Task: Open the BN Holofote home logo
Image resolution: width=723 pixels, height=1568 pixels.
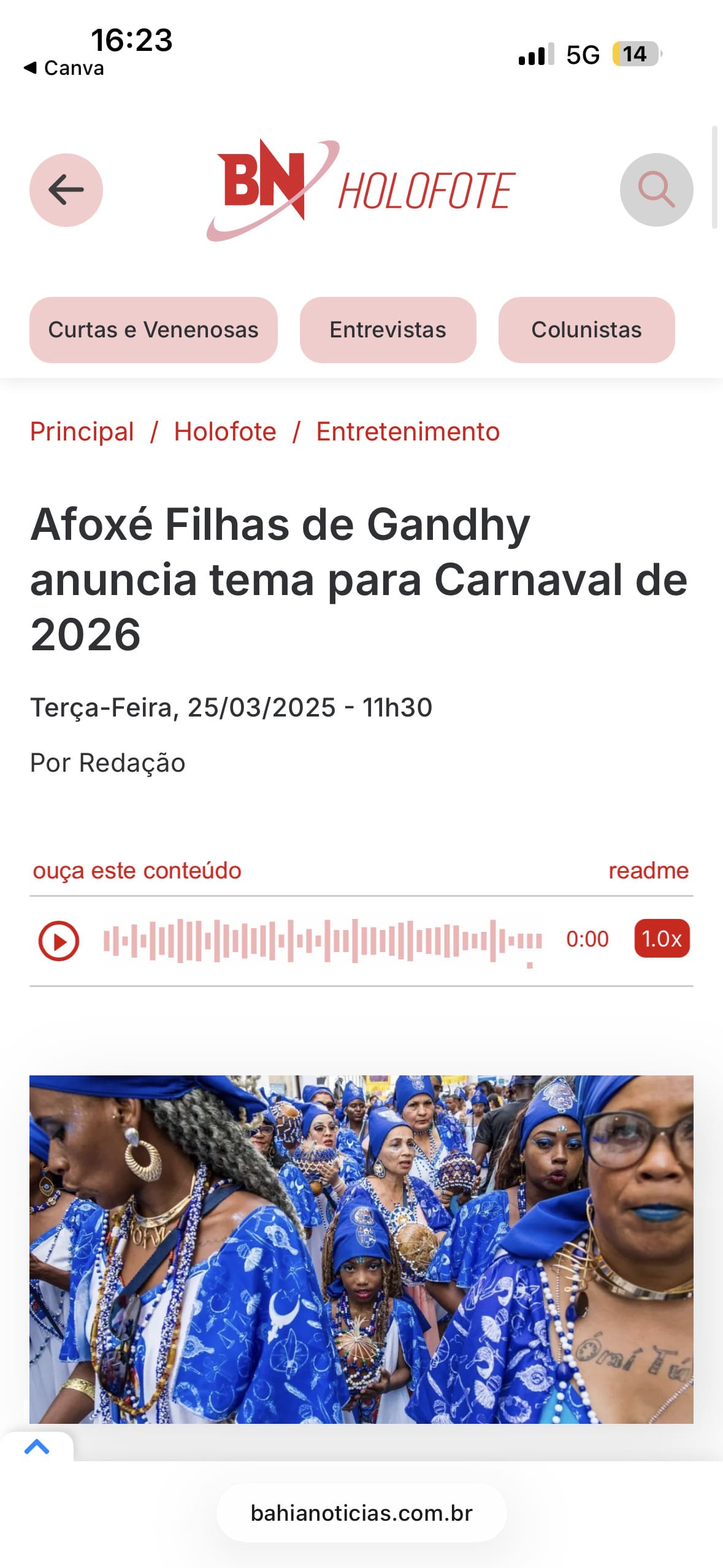Action: (361, 190)
